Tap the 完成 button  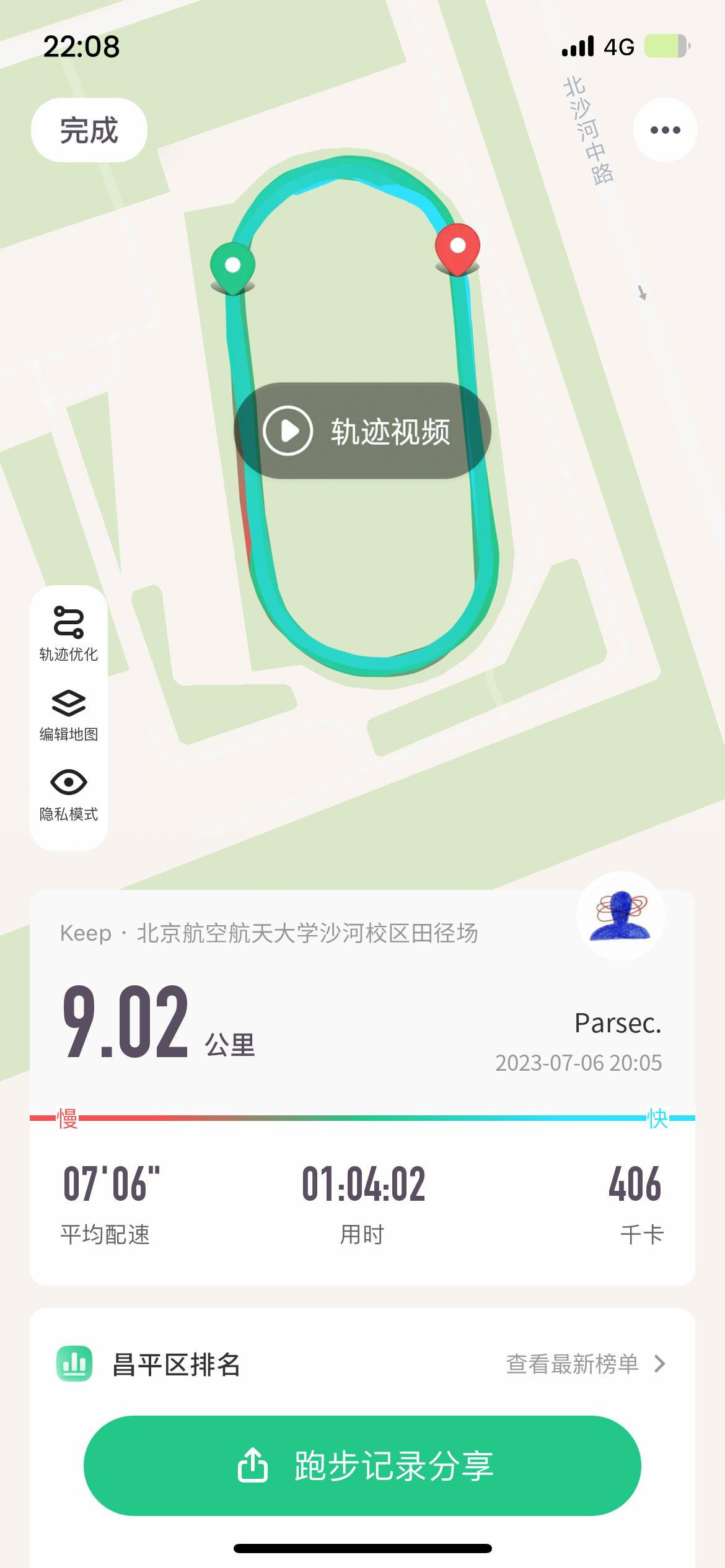coord(89,130)
